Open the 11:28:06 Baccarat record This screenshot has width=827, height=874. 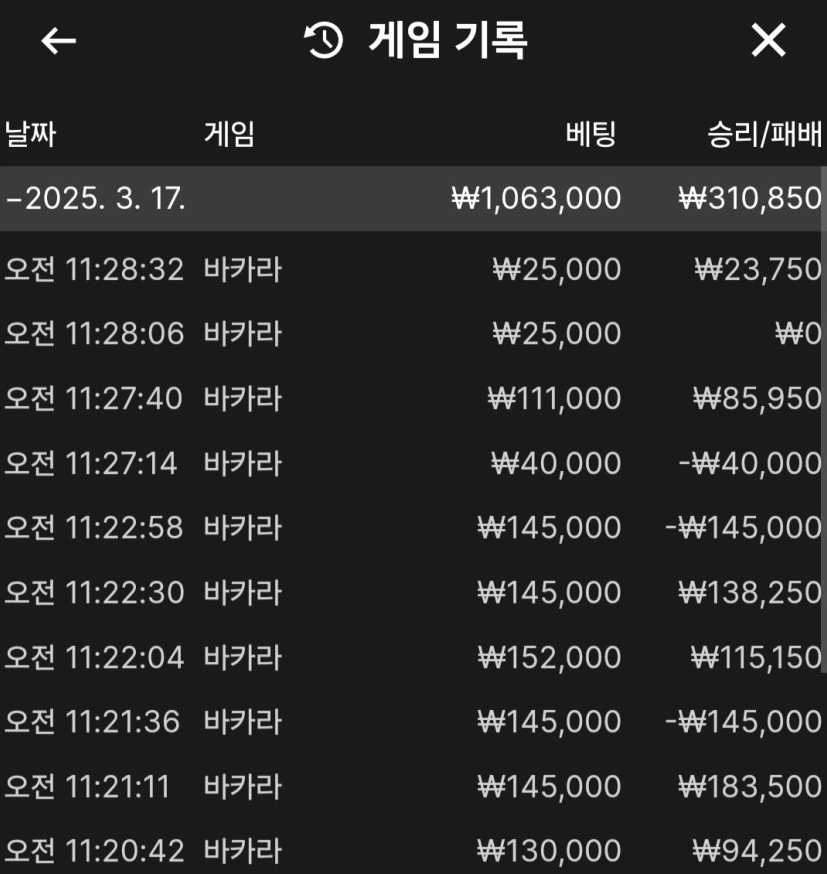413,333
